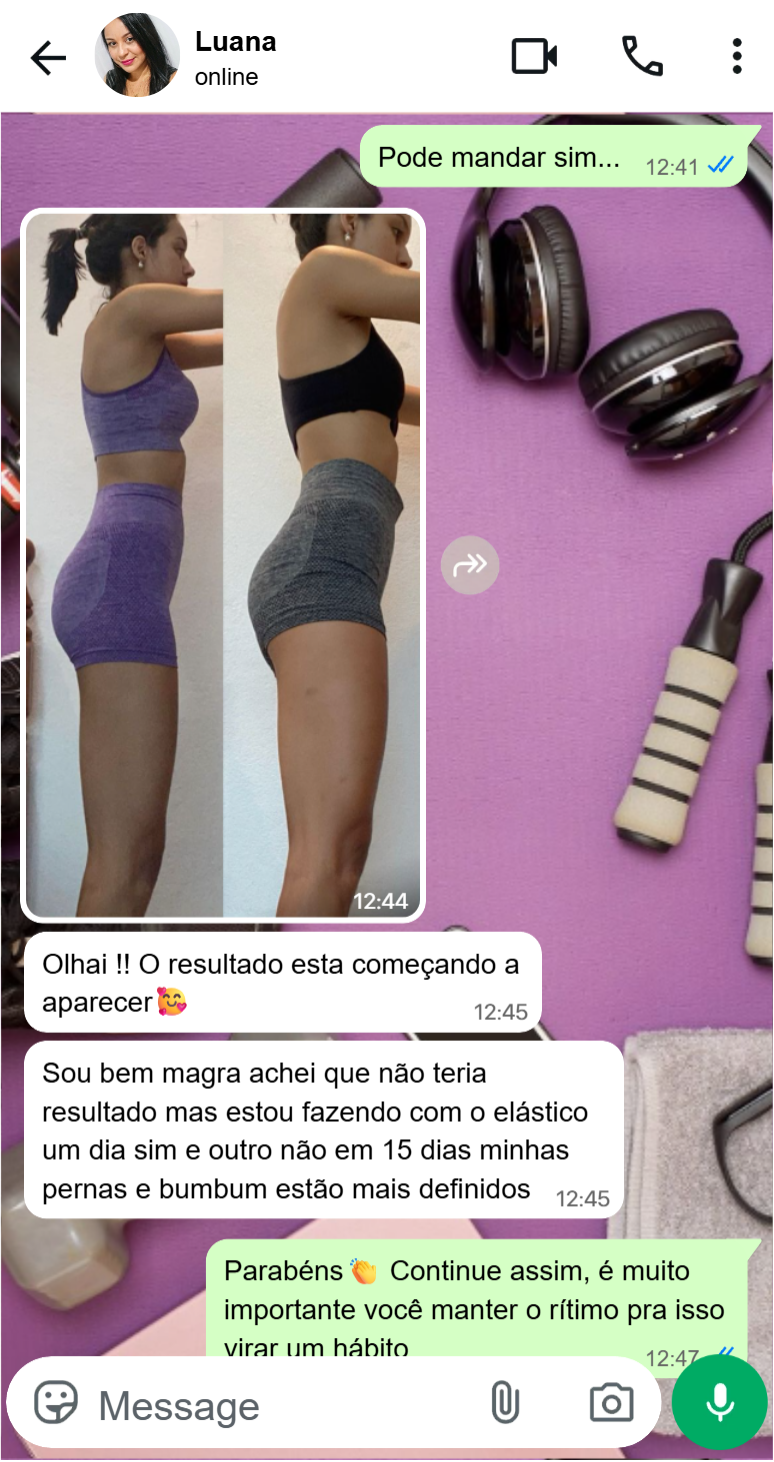Expand Luana's contact info via her name

[236, 42]
